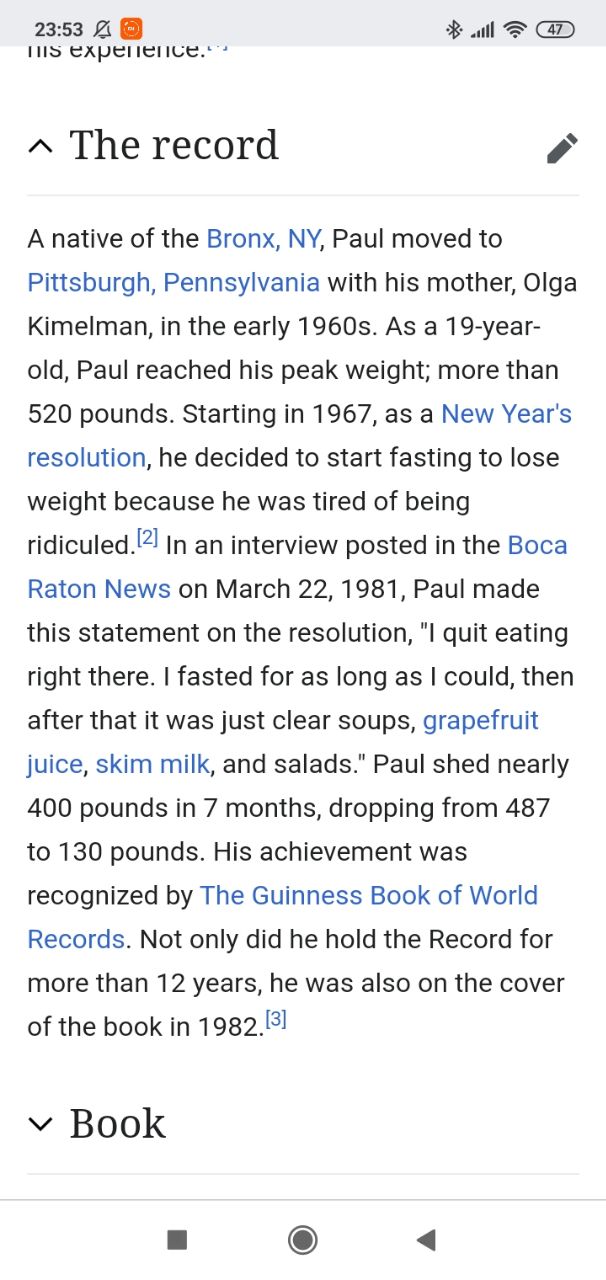Tap the system home button
606x1280 pixels.
coord(303,1240)
